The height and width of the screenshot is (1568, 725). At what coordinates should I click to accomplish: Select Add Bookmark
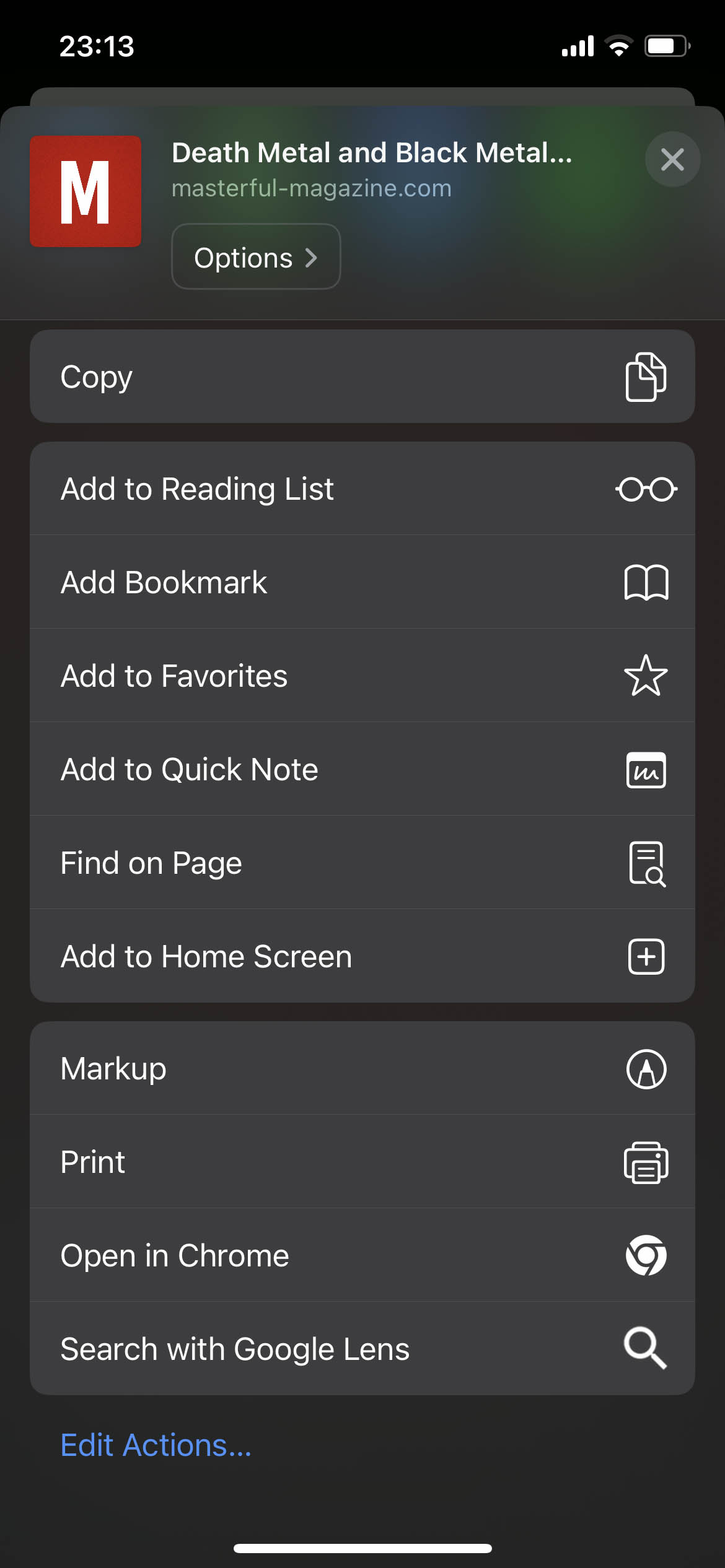click(362, 582)
